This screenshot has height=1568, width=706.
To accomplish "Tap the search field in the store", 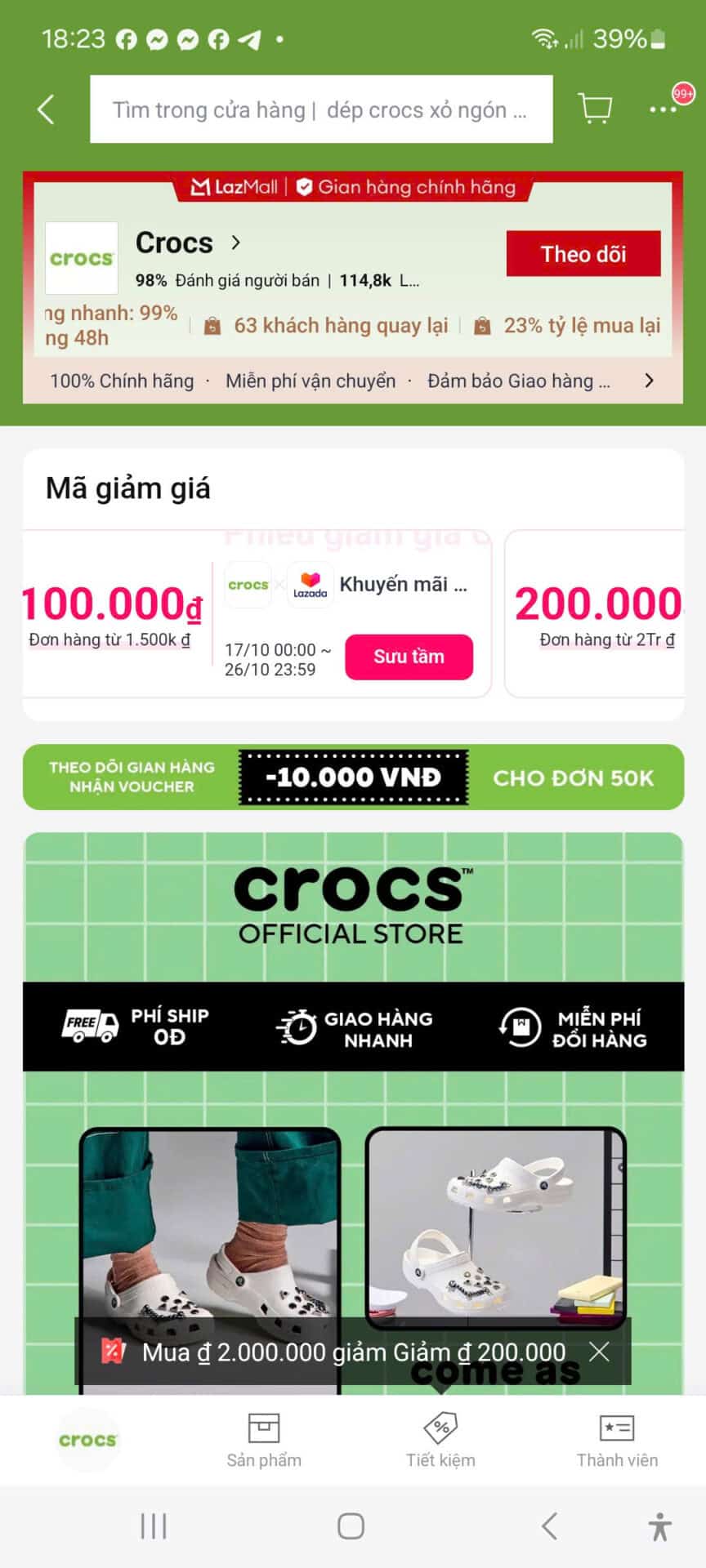I will [321, 109].
